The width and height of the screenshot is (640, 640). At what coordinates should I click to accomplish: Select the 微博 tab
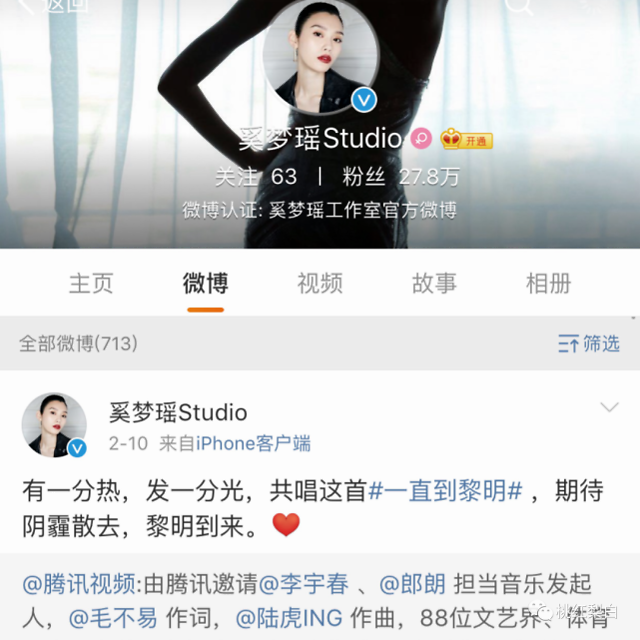(x=205, y=283)
